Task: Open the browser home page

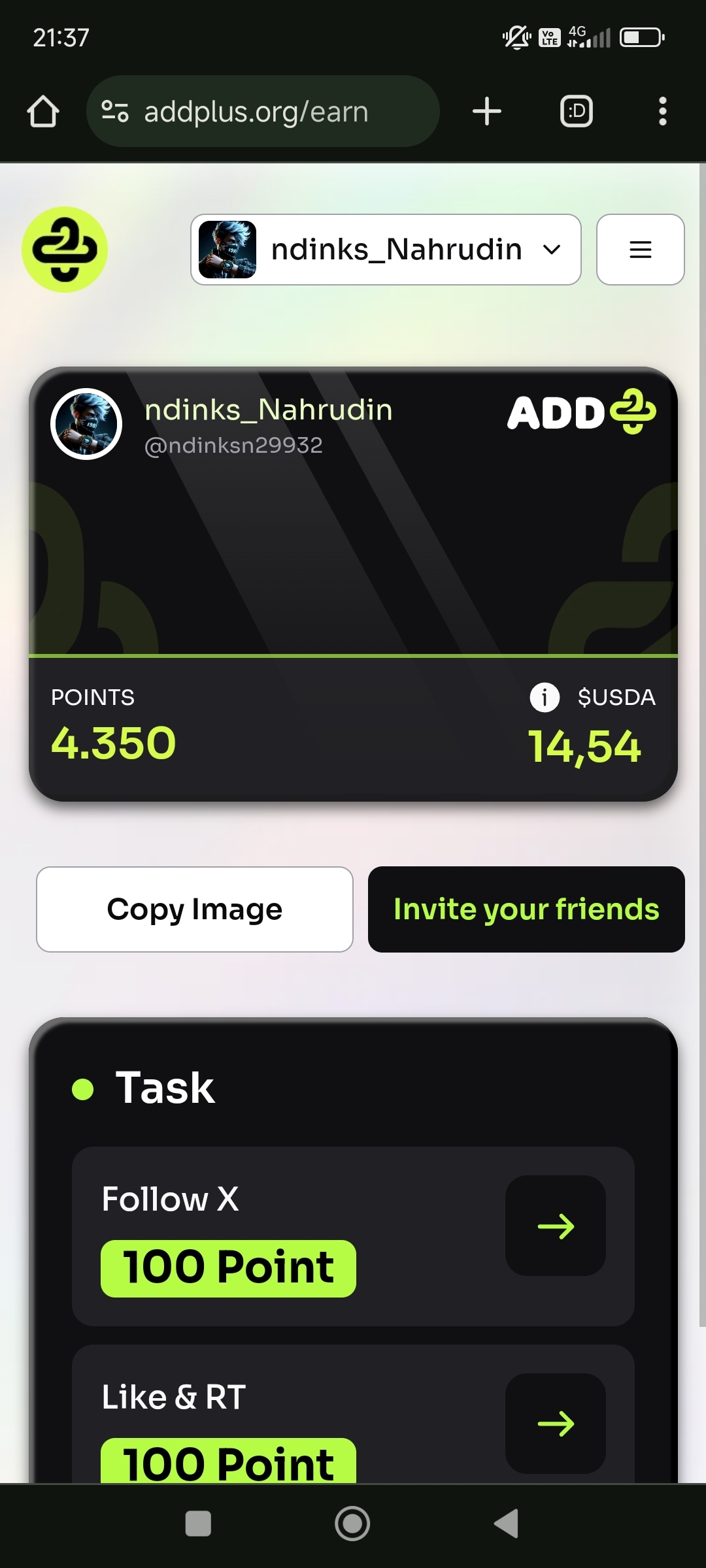Action: coord(43,112)
